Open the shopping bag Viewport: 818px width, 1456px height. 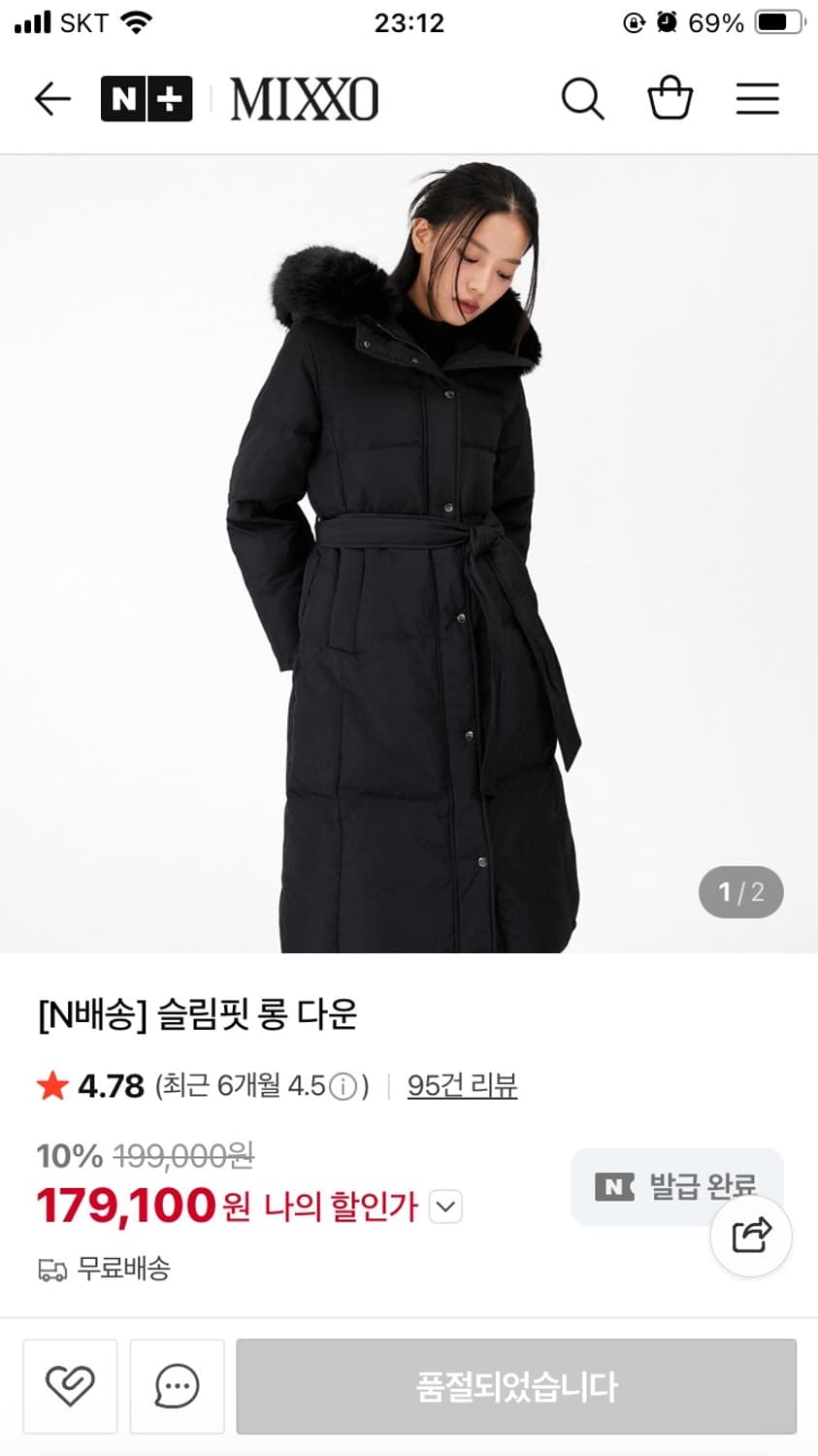click(669, 98)
